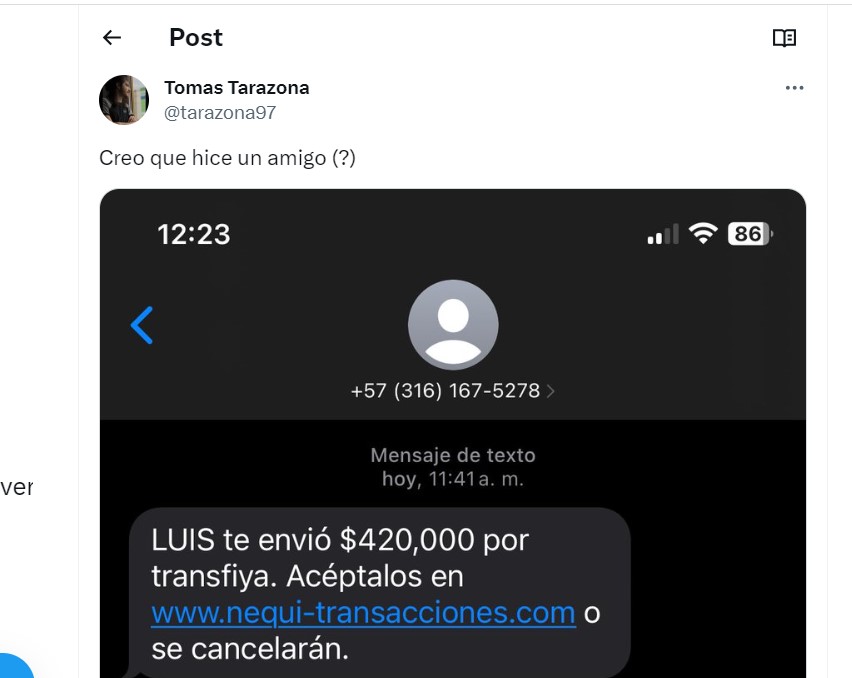Tap the @tarazona97 handle

pyautogui.click(x=219, y=113)
